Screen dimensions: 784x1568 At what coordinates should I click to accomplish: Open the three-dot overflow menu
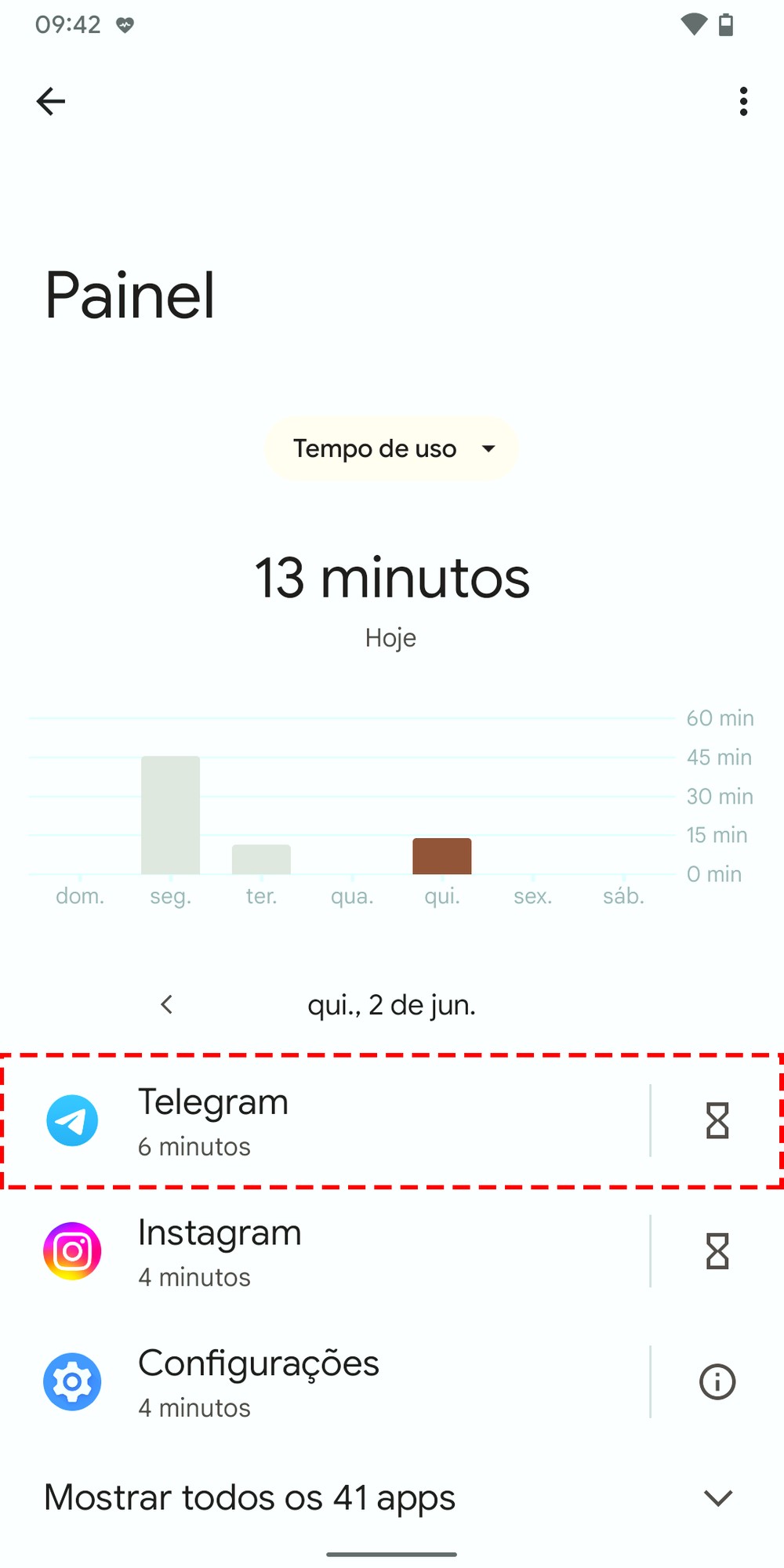[x=743, y=101]
